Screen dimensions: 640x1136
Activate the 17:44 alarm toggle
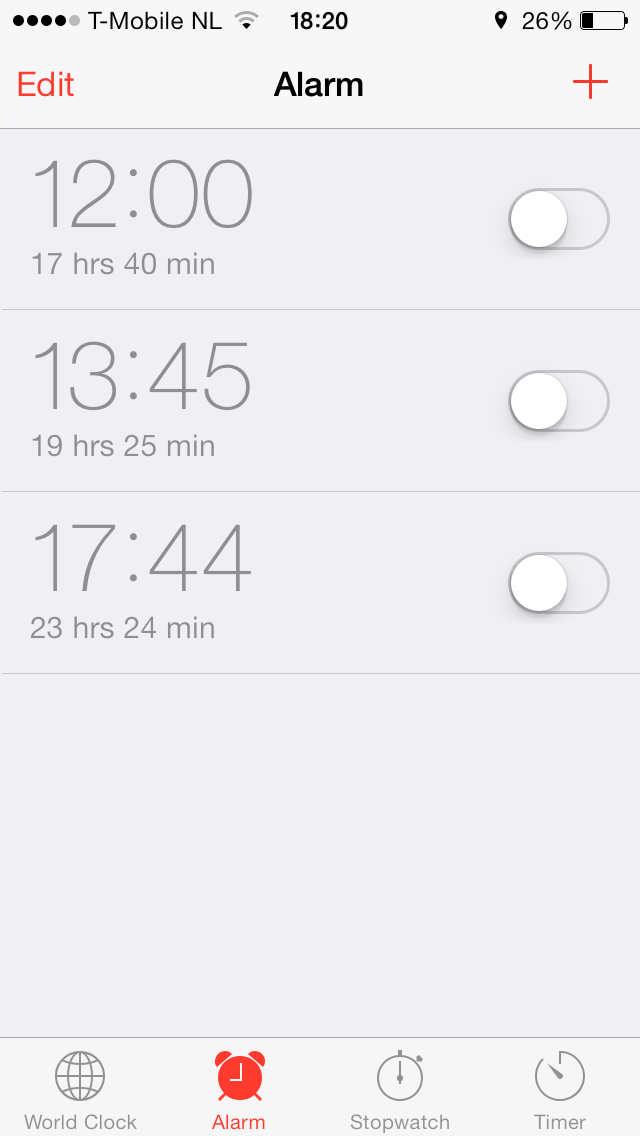558,583
